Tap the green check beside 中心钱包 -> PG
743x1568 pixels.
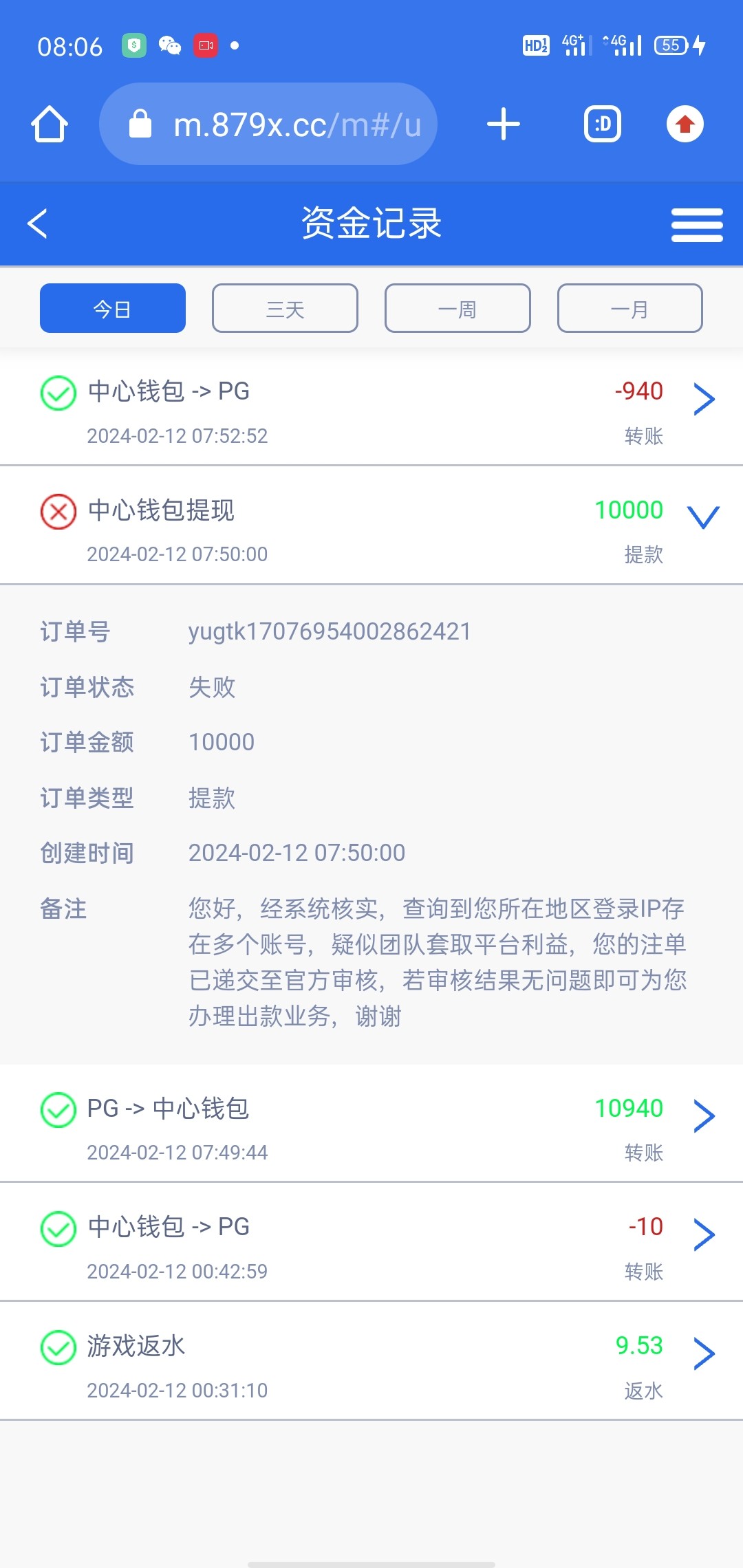(58, 392)
